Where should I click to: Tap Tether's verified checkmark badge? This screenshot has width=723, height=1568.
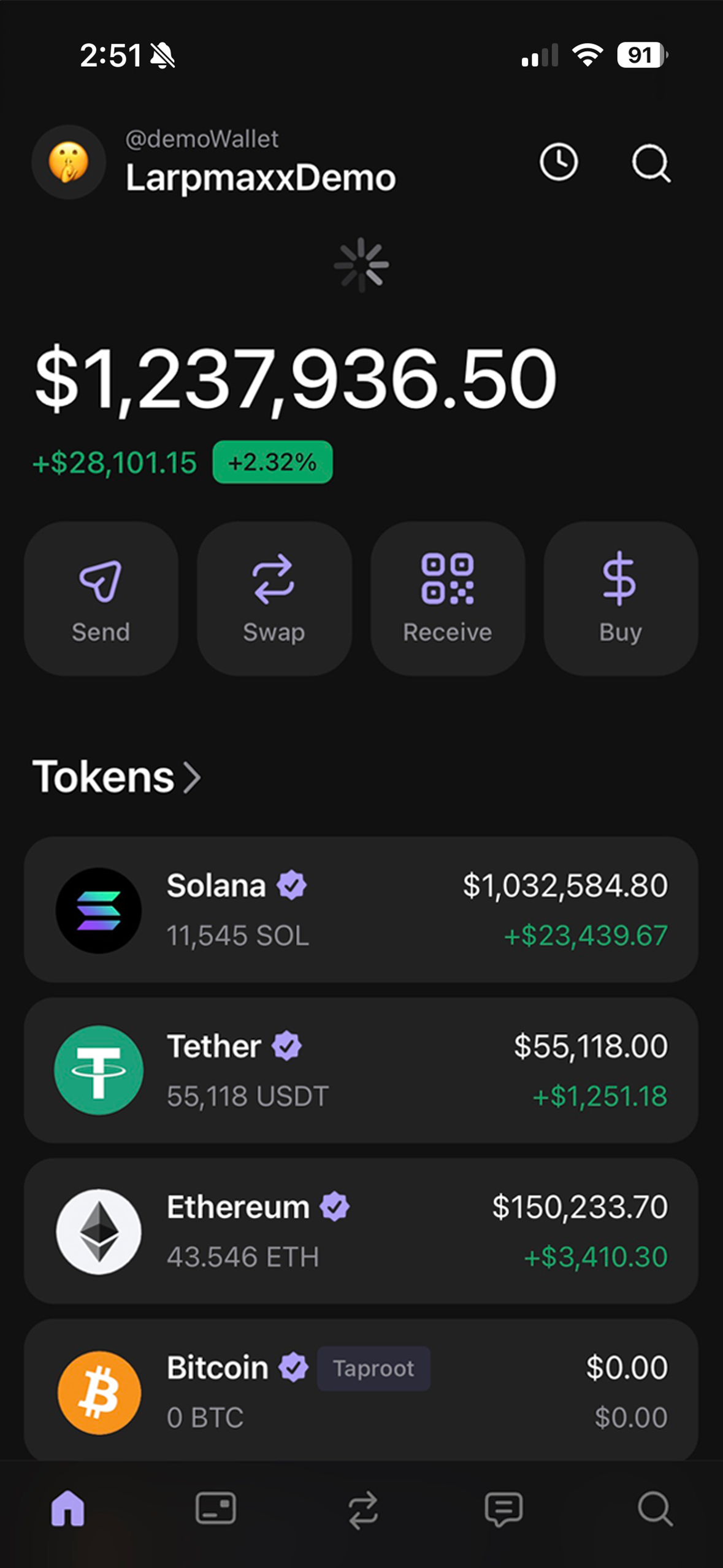[x=286, y=1046]
